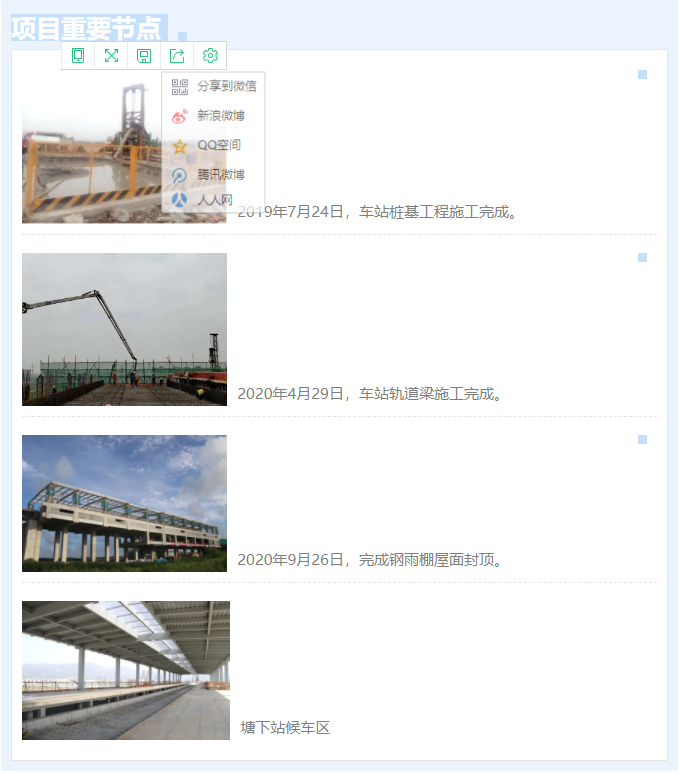Image resolution: width=680 pixels, height=774 pixels.
Task: Tap the share icon in toolbar
Action: 177,56
